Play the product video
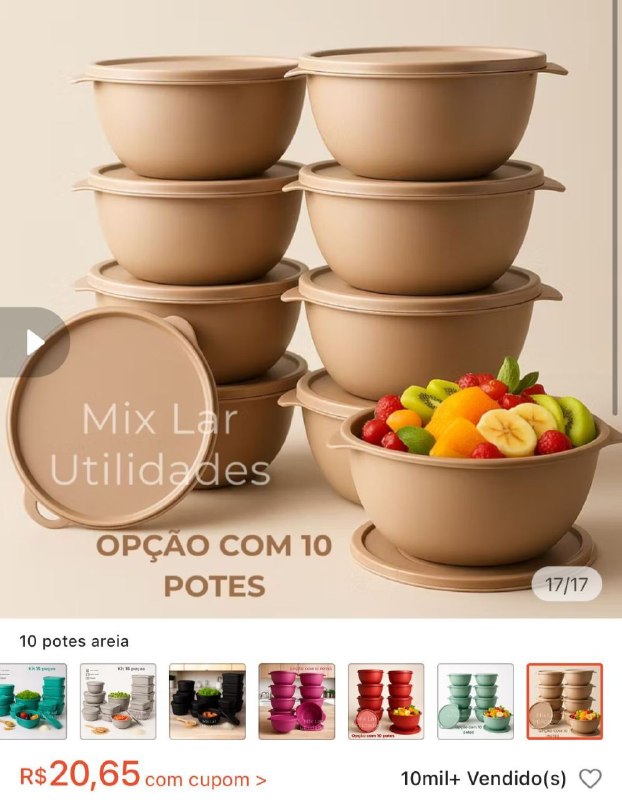The height and width of the screenshot is (800, 622). tap(34, 342)
